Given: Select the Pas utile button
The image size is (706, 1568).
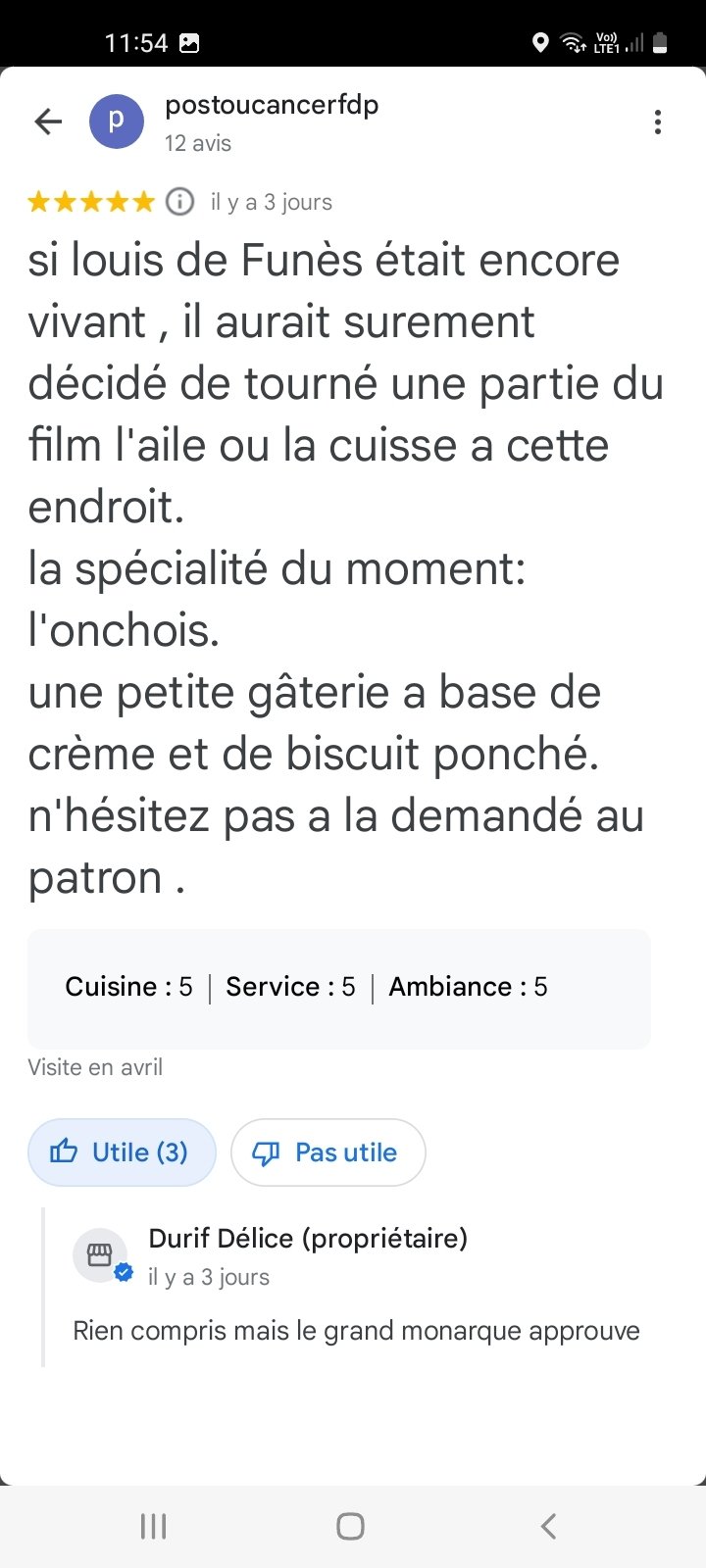Looking at the screenshot, I should (x=328, y=1152).
